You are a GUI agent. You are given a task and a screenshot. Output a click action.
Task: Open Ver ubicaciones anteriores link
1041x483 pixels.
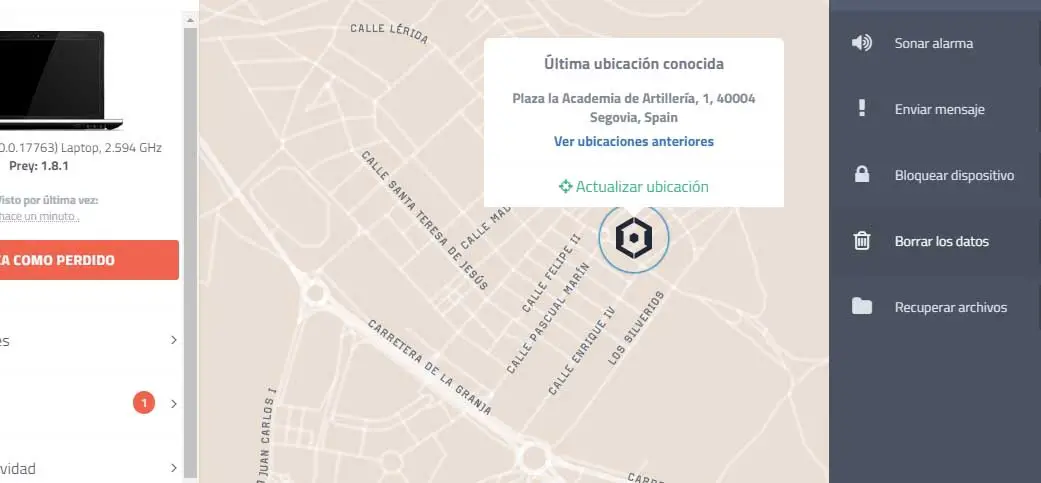point(633,141)
